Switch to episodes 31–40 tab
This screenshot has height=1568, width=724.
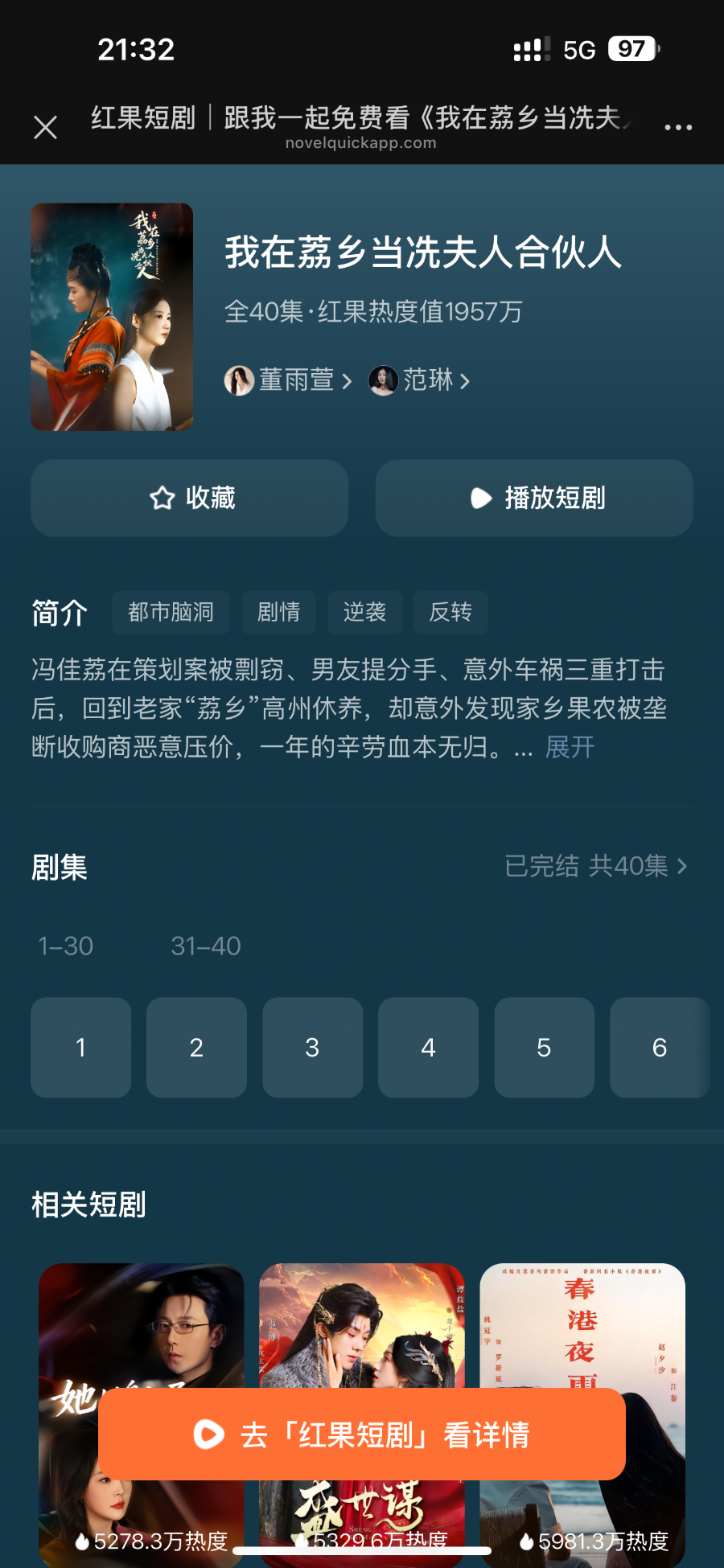[x=206, y=946]
